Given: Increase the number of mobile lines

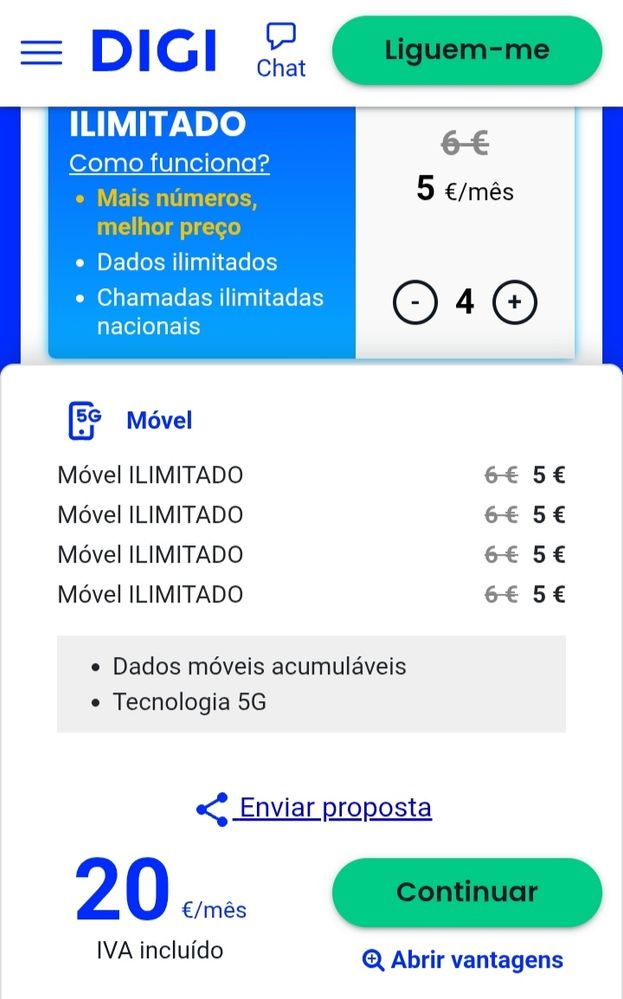Looking at the screenshot, I should click(515, 302).
